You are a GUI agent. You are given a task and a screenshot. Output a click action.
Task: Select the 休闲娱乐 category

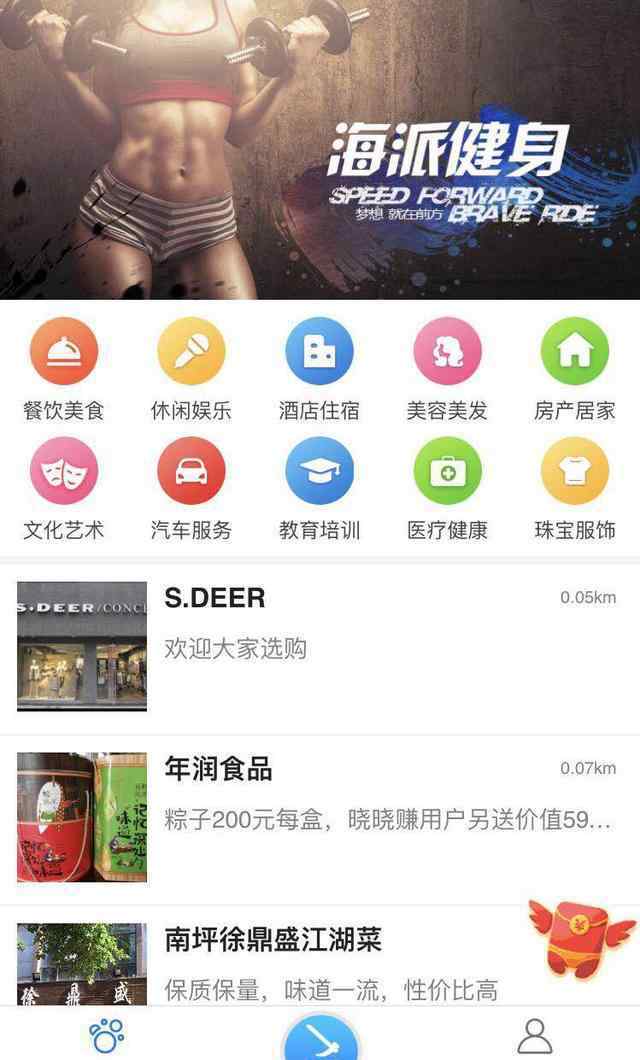[191, 370]
